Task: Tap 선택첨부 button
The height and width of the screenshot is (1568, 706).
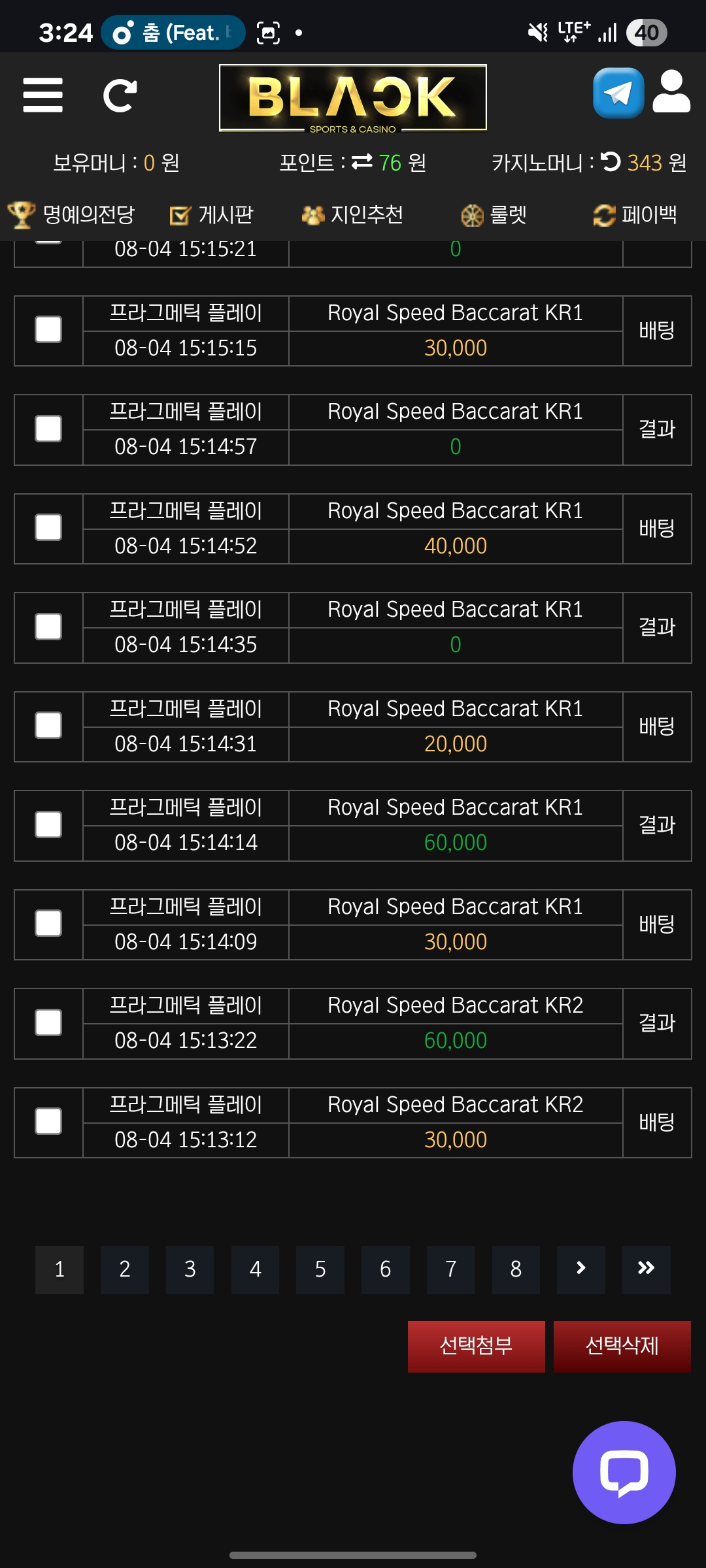Action: pos(477,1347)
